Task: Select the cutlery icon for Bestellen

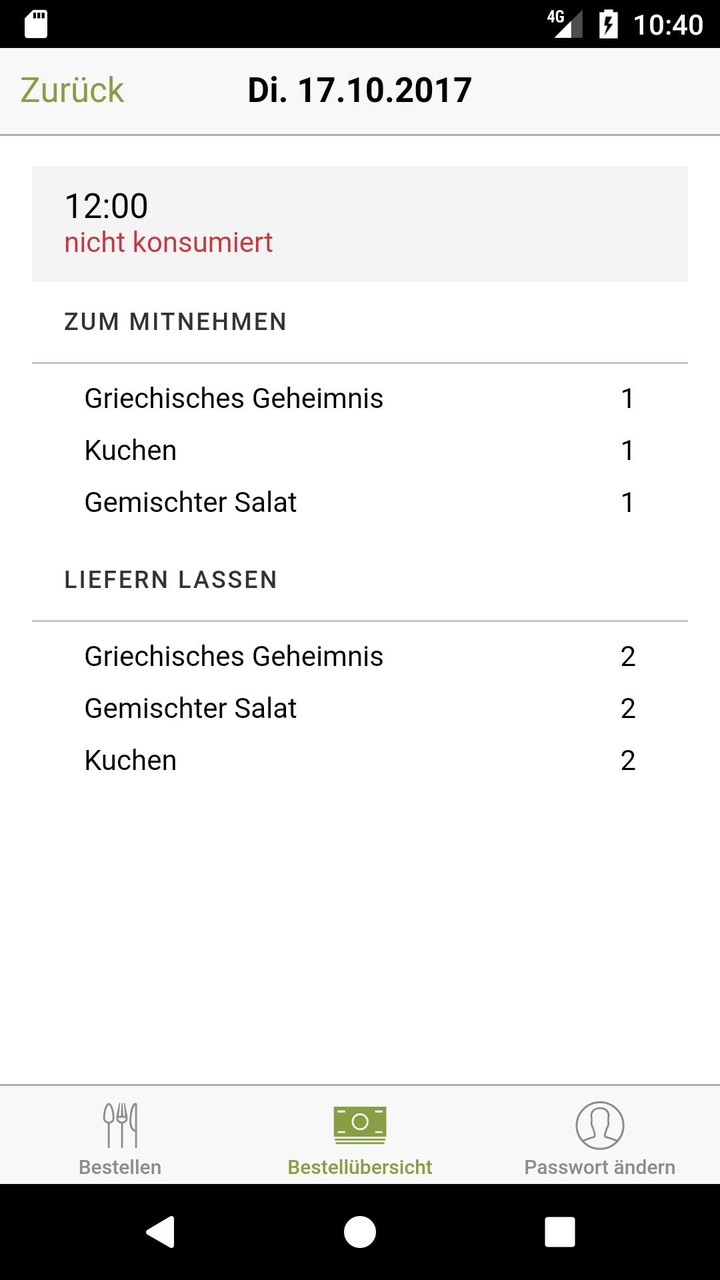Action: click(x=120, y=1123)
